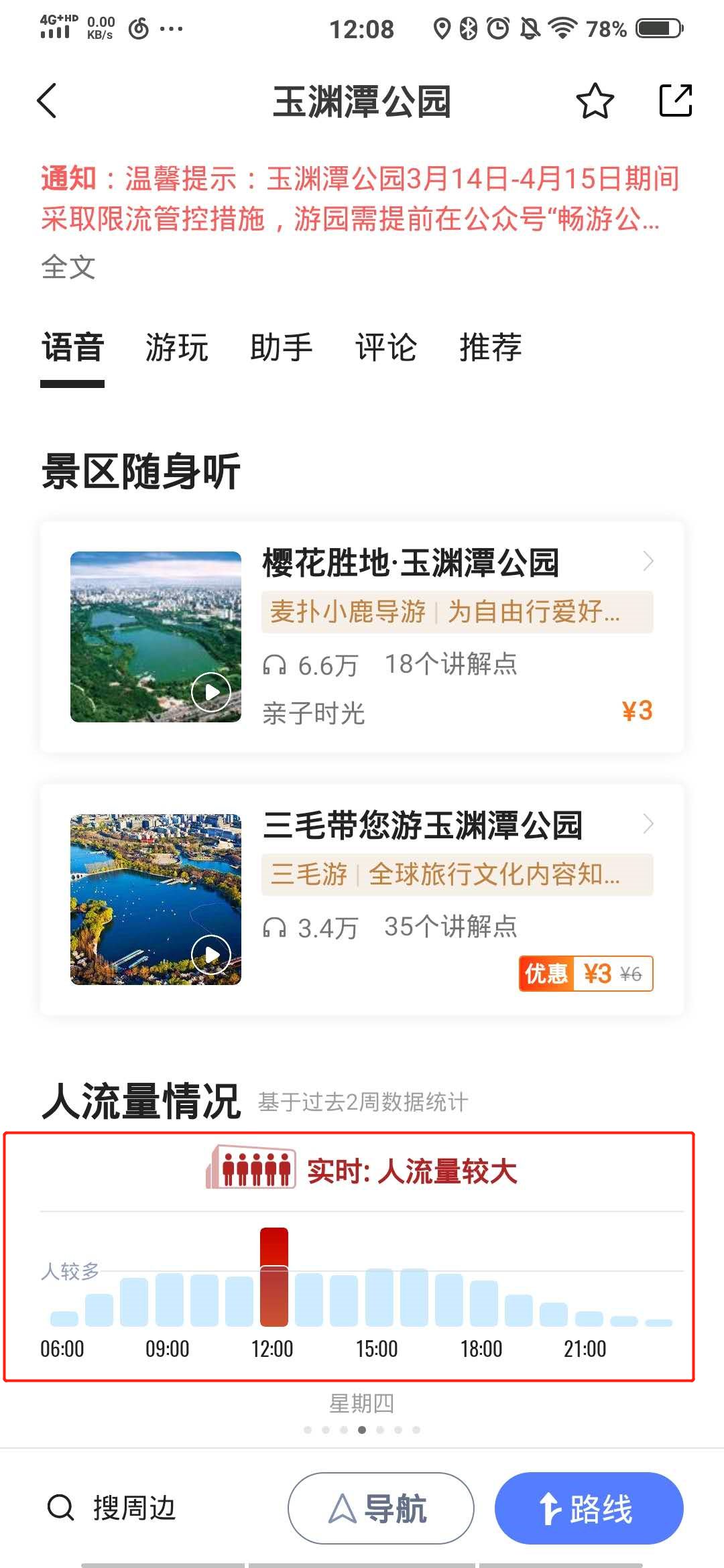The width and height of the screenshot is (724, 1568).
Task: Favorite 玉渊潭公园 with the star icon
Action: 595,101
